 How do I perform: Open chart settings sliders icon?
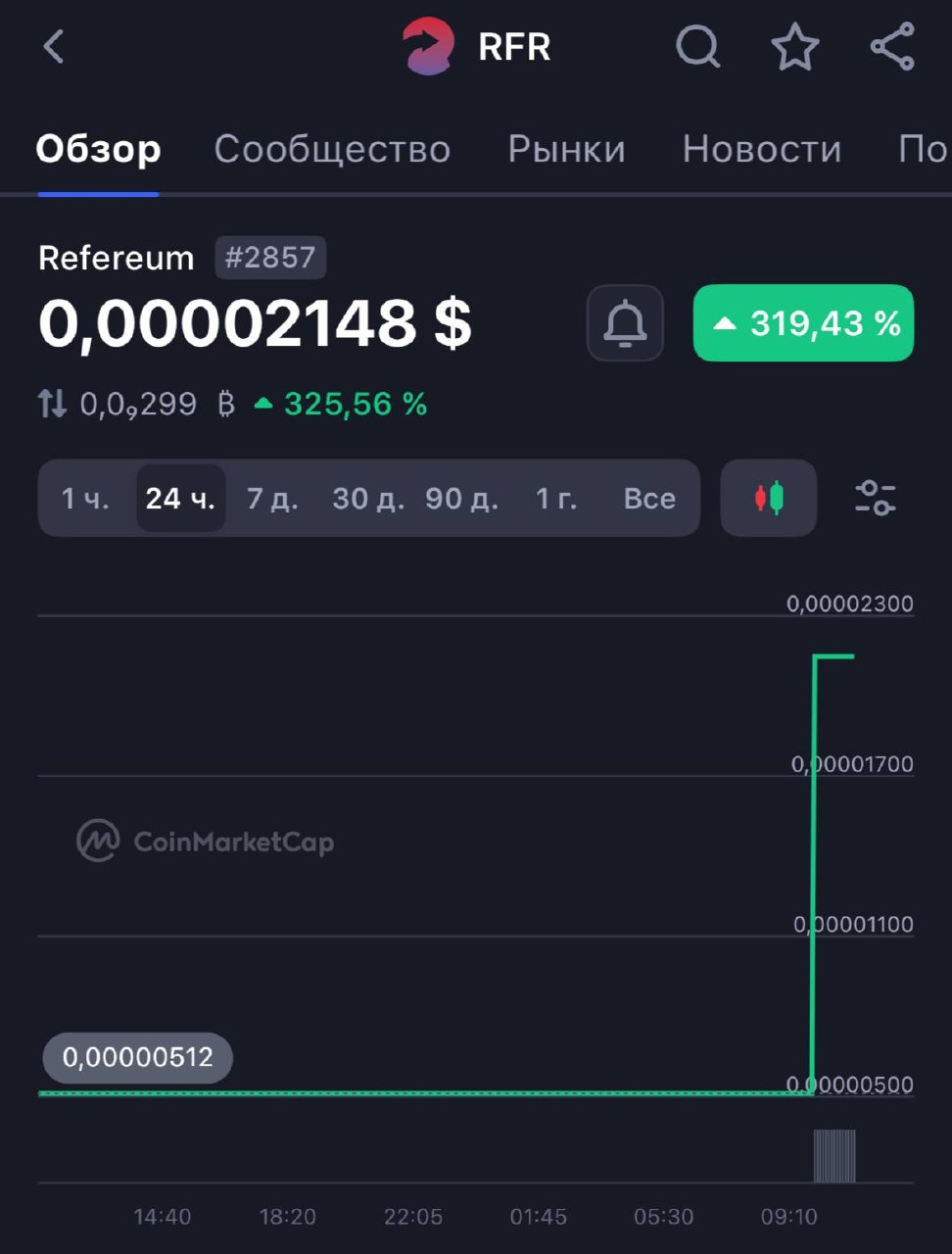[x=875, y=499]
